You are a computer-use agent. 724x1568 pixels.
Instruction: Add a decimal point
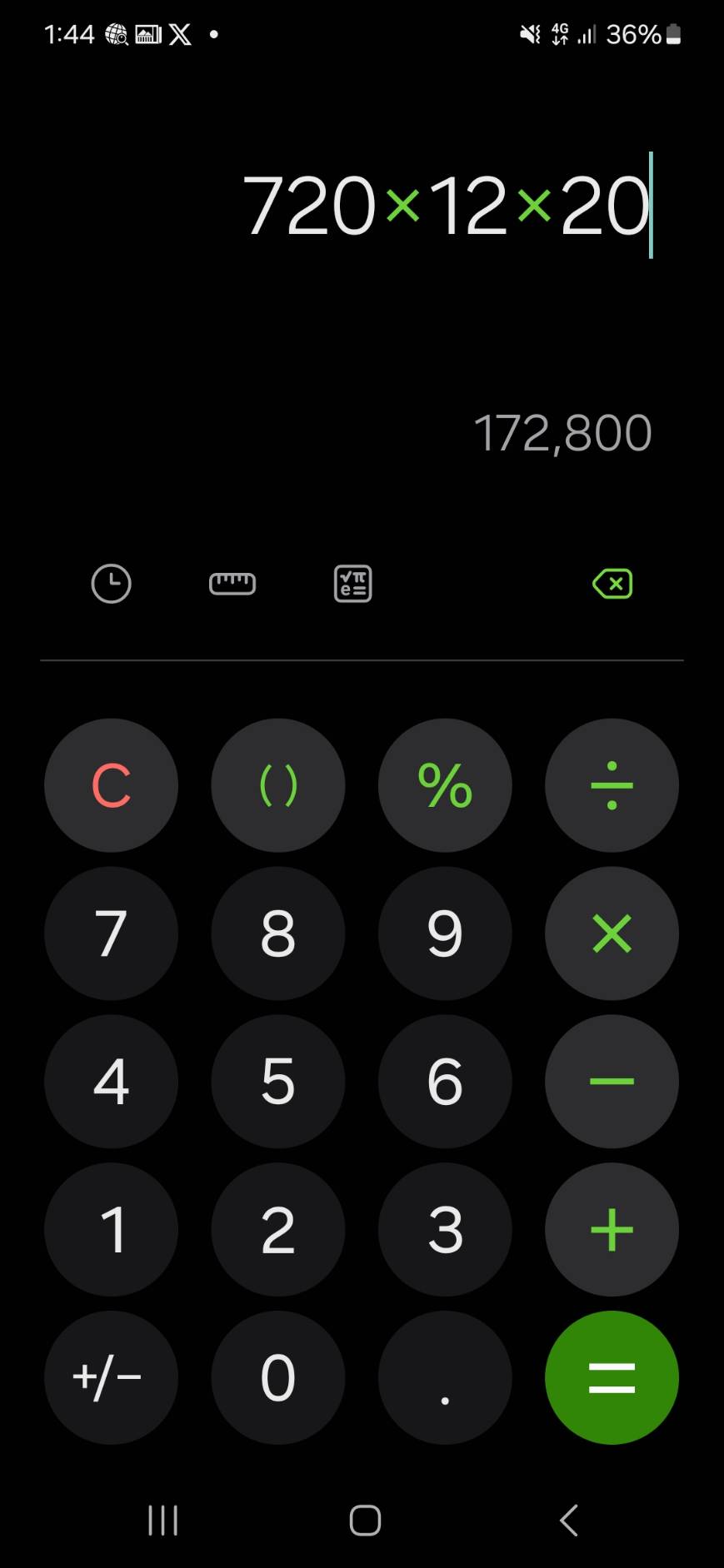click(x=445, y=1377)
